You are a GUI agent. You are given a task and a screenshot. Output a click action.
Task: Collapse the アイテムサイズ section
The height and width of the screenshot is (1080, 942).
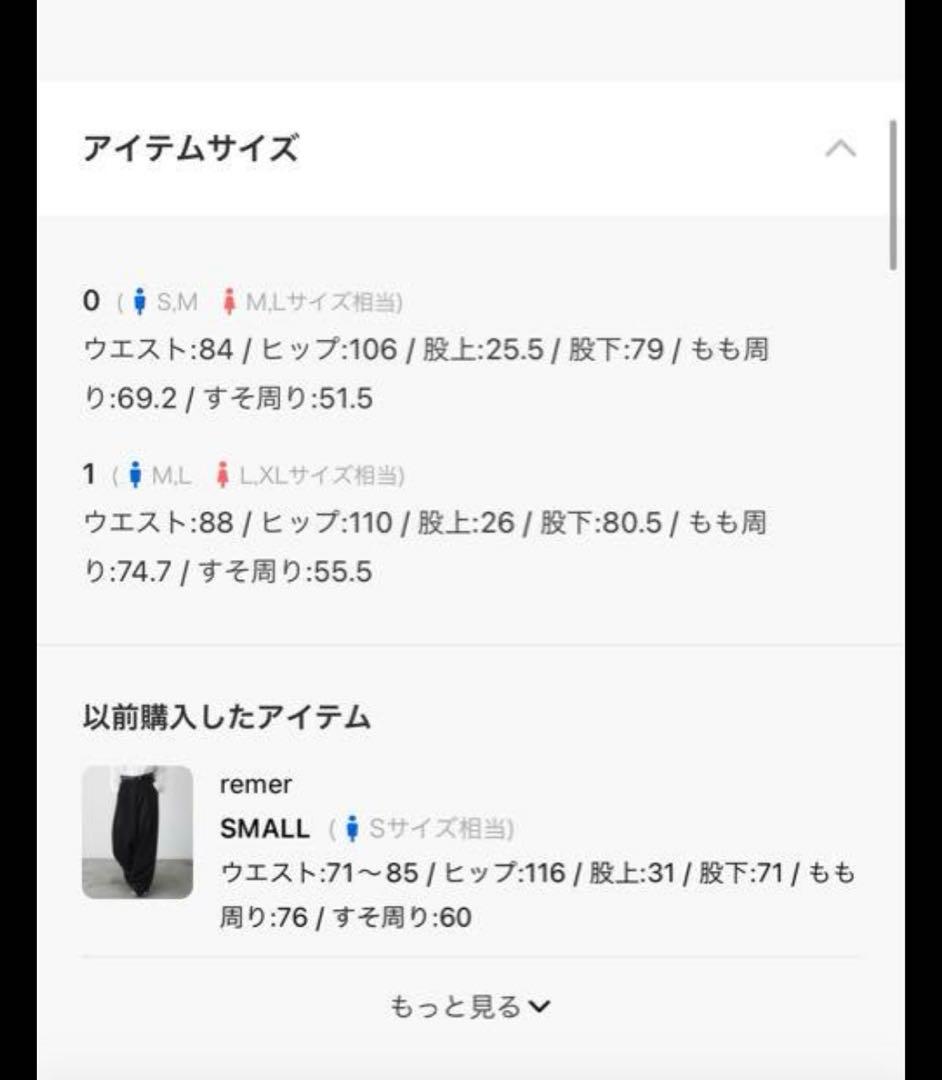click(840, 150)
